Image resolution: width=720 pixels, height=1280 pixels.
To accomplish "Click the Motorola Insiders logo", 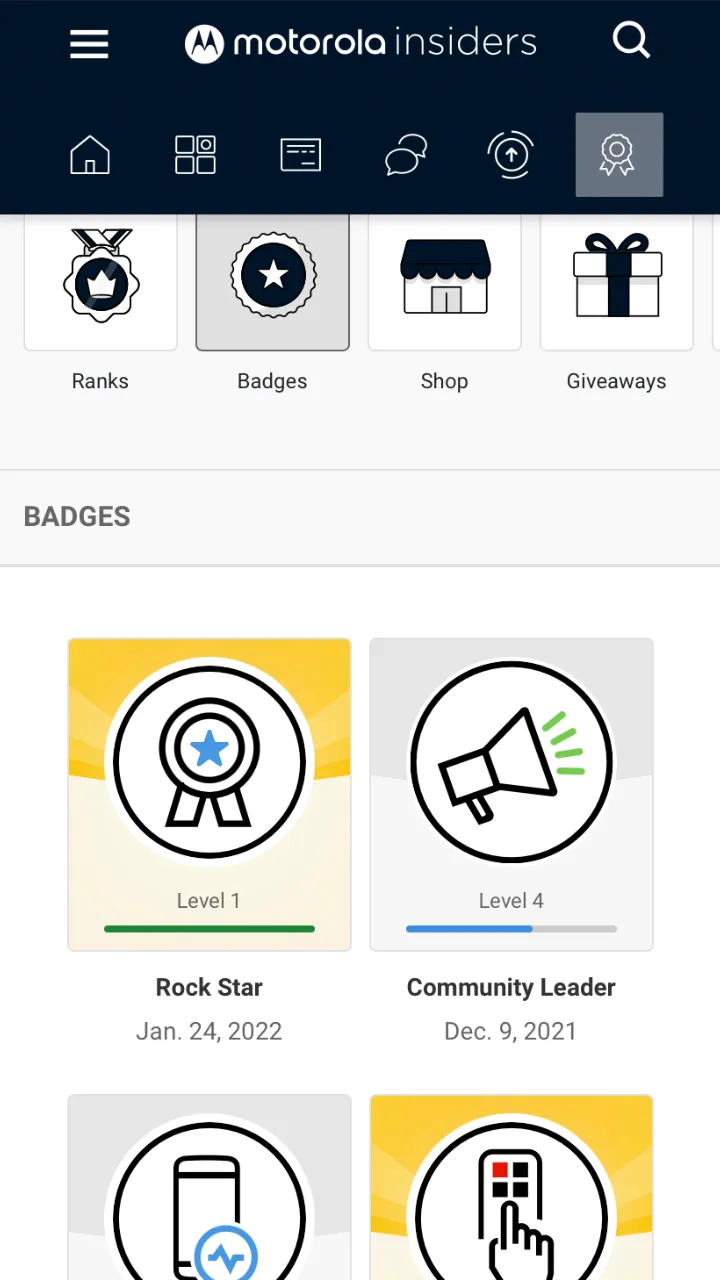I will 360,42.
